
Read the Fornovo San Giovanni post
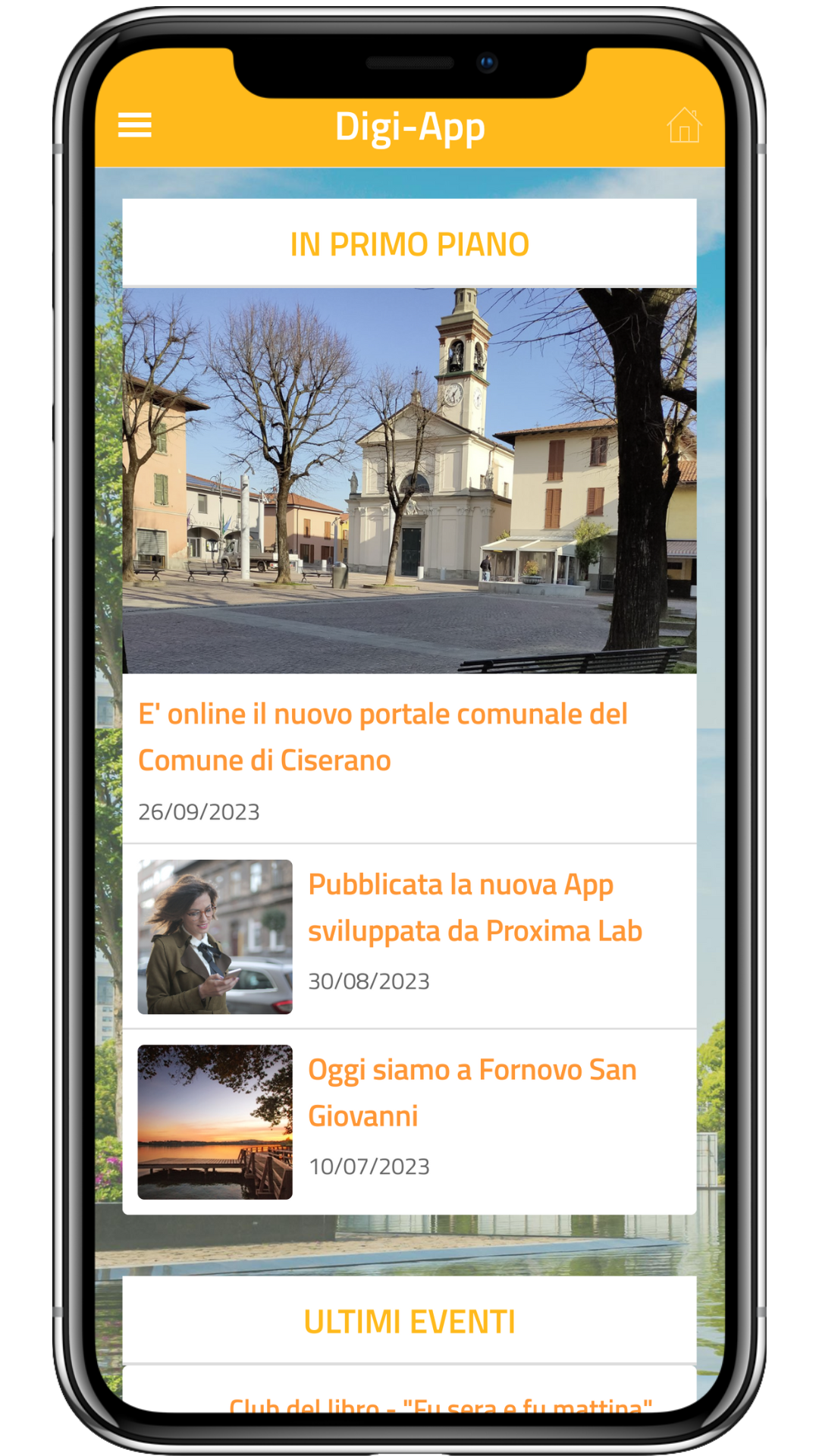[x=472, y=1093]
